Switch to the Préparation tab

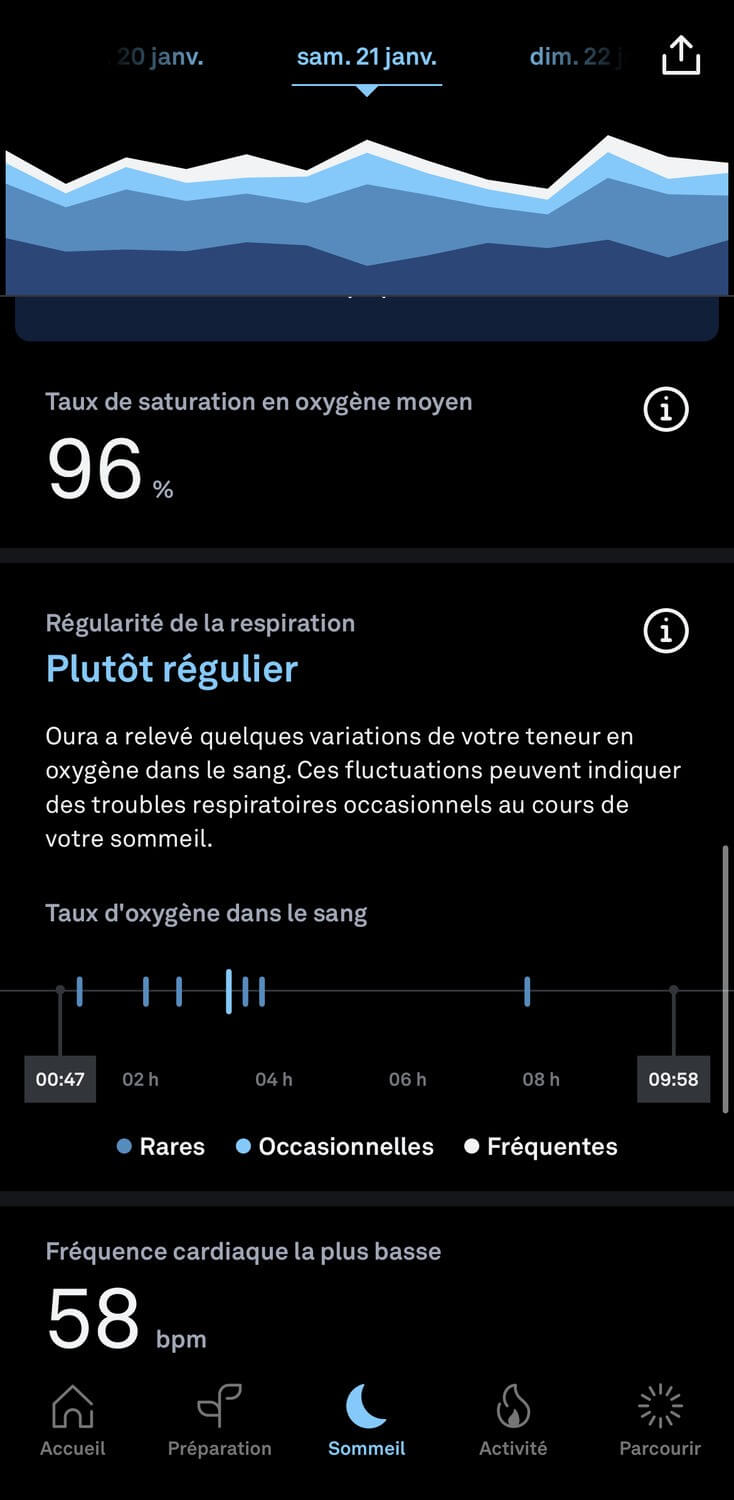pos(220,1420)
